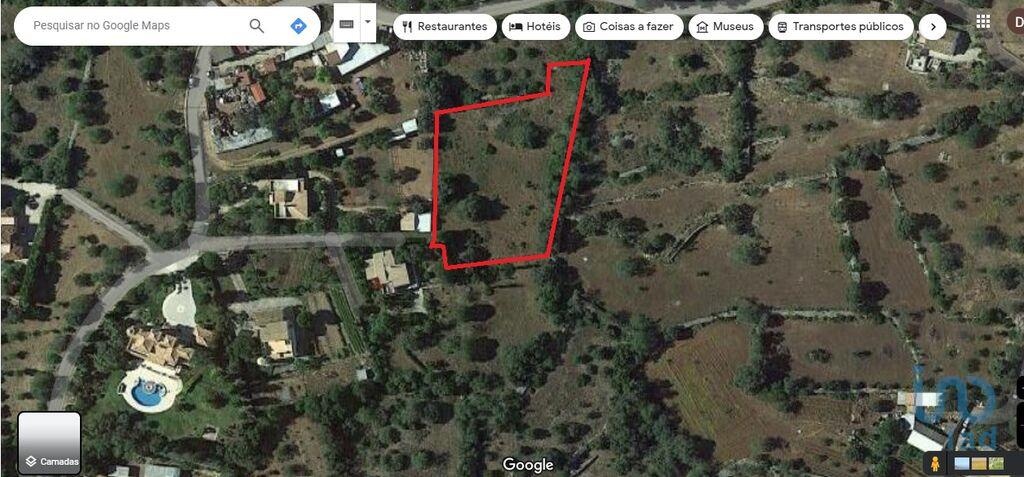The image size is (1024, 477).
Task: Select the Hotéis chip
Action: [536, 27]
